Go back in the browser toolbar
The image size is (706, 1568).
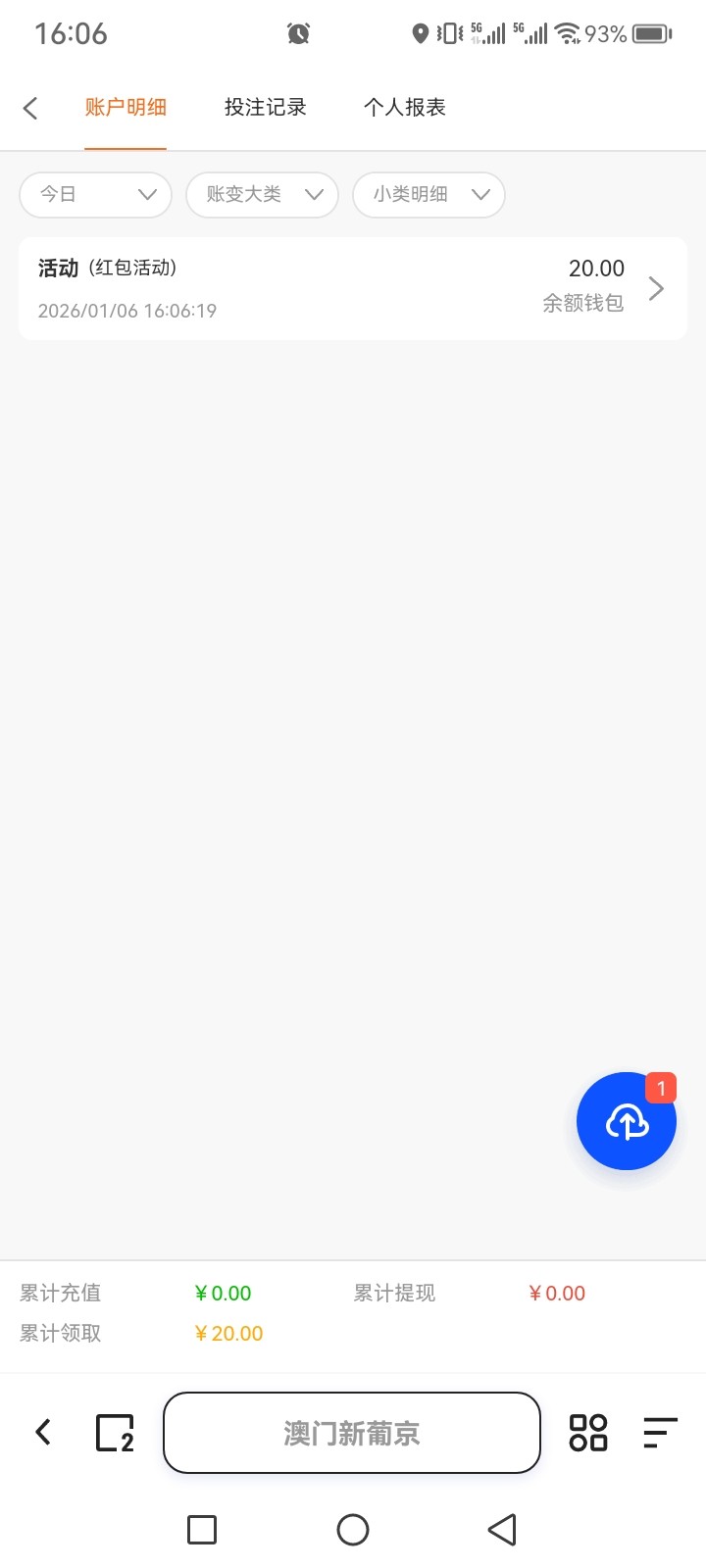tap(43, 1433)
